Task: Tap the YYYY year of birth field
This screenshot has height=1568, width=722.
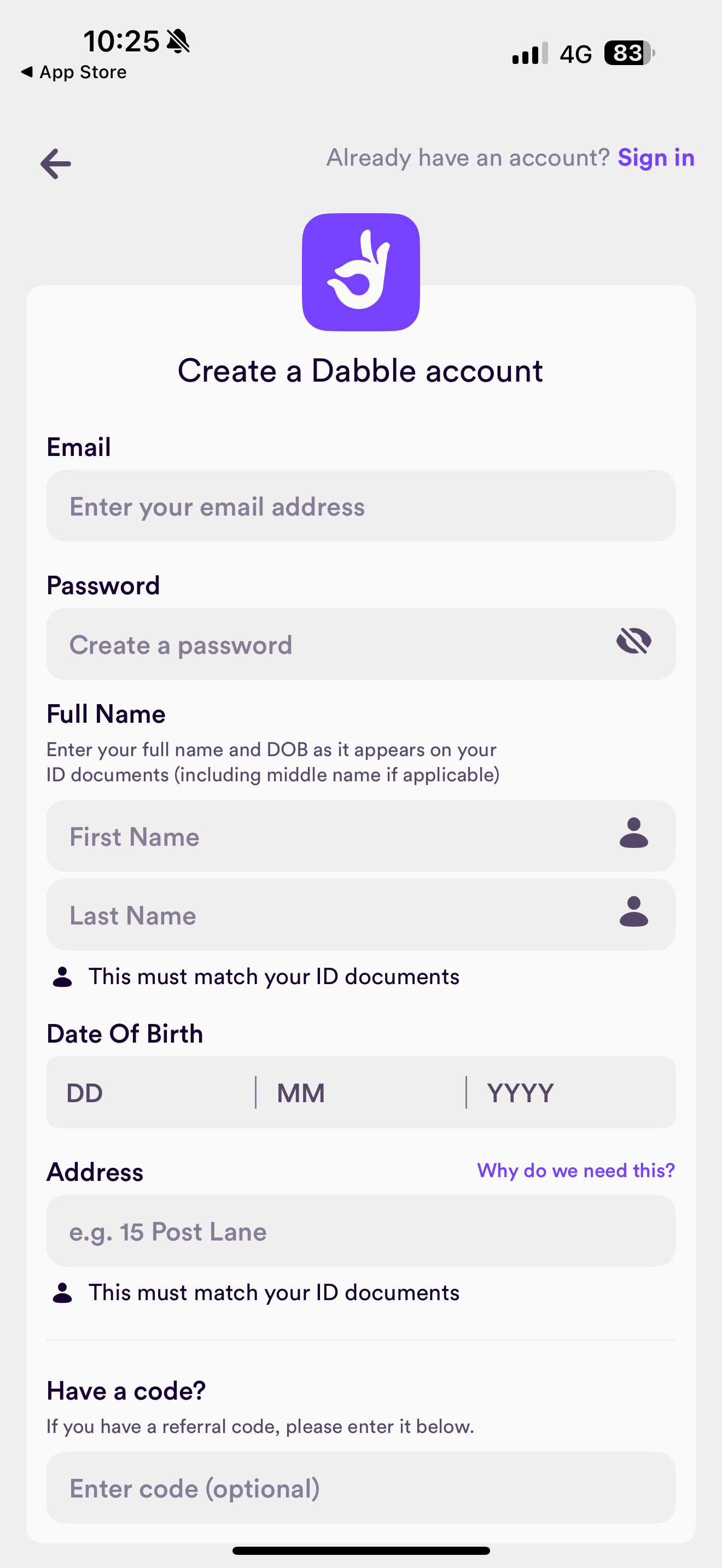Action: [571, 1092]
